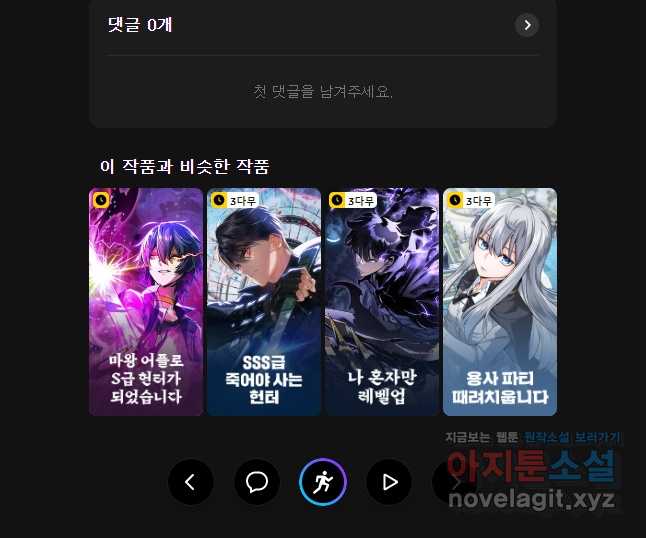
Task: Go to the previous episode
Action: 191,482
